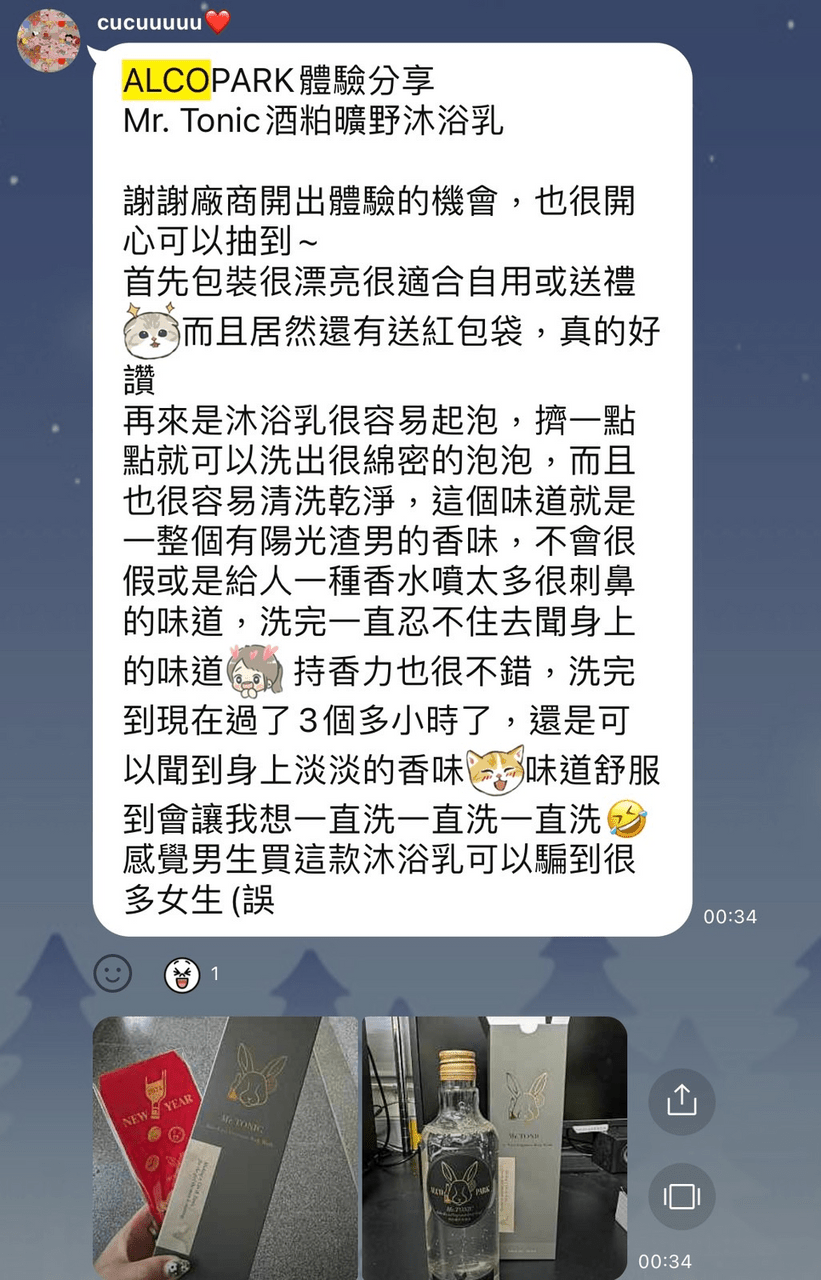View the photos in album slideshow mode

click(681, 1196)
